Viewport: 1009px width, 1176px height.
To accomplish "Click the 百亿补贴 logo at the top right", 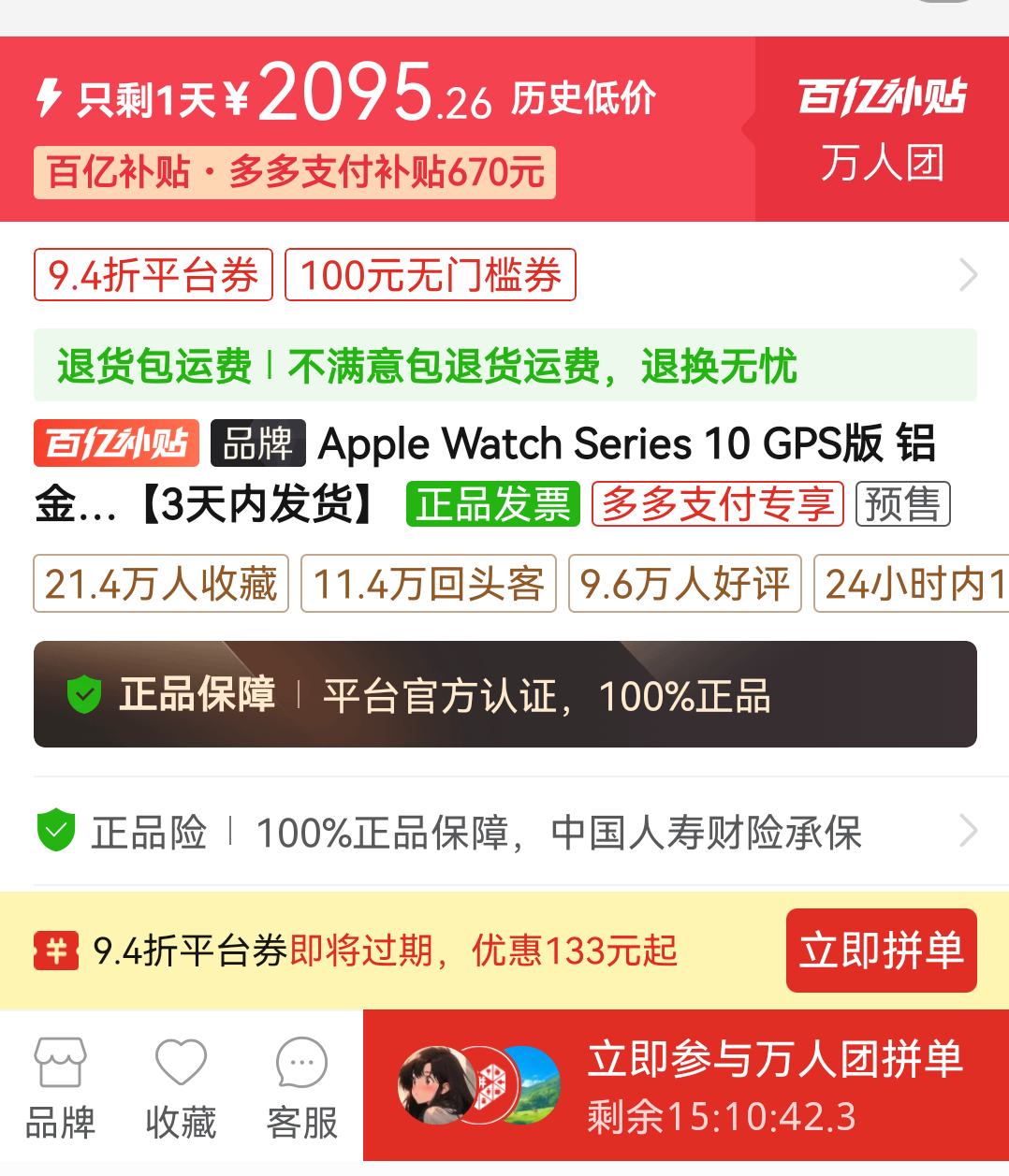I will coord(881,96).
